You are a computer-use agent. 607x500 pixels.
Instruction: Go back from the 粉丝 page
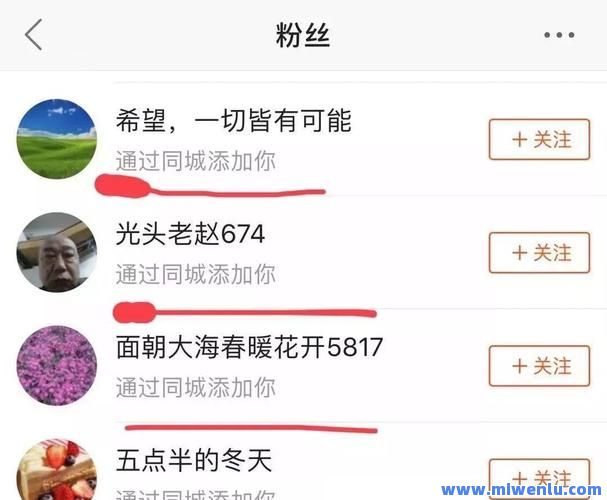[x=34, y=35]
